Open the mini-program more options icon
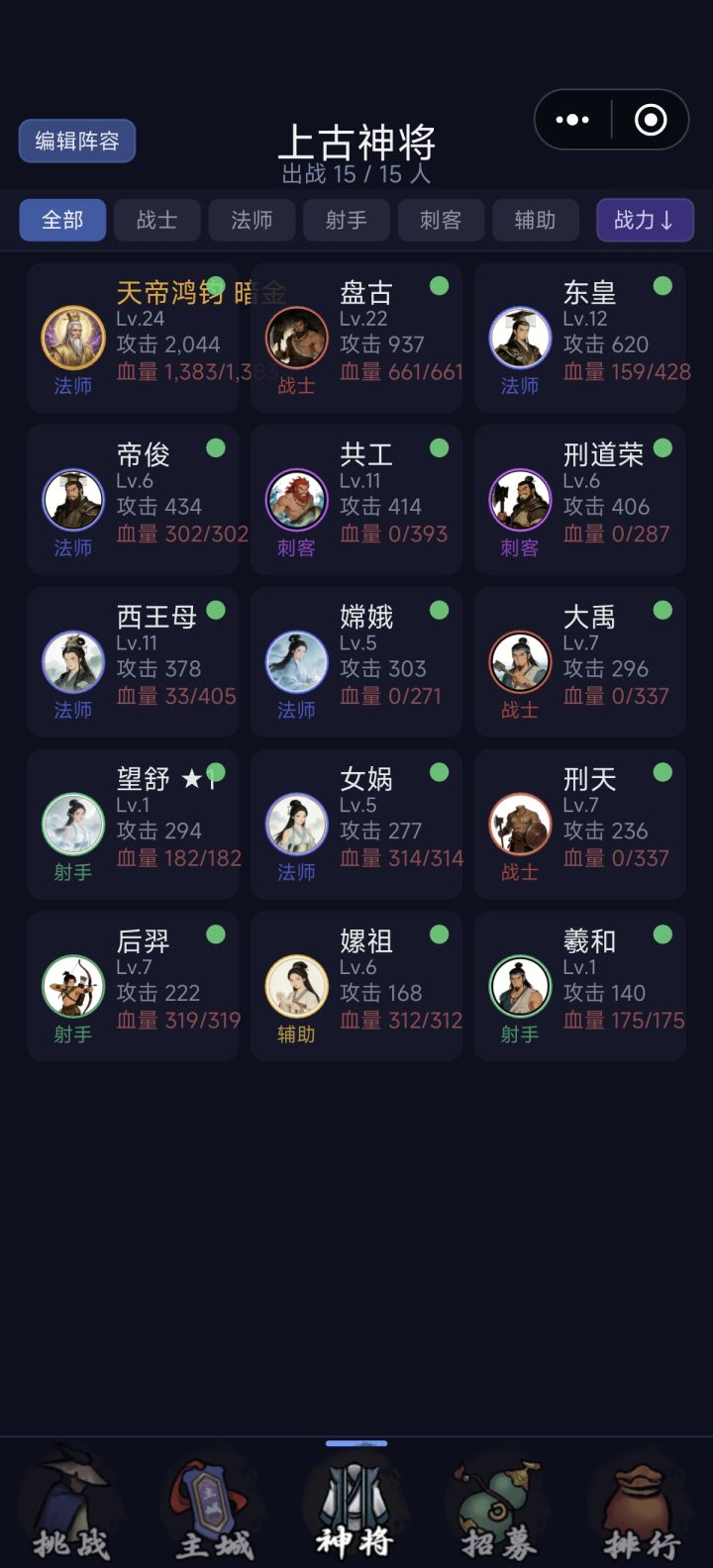This screenshot has height=1568, width=713. 571,119
